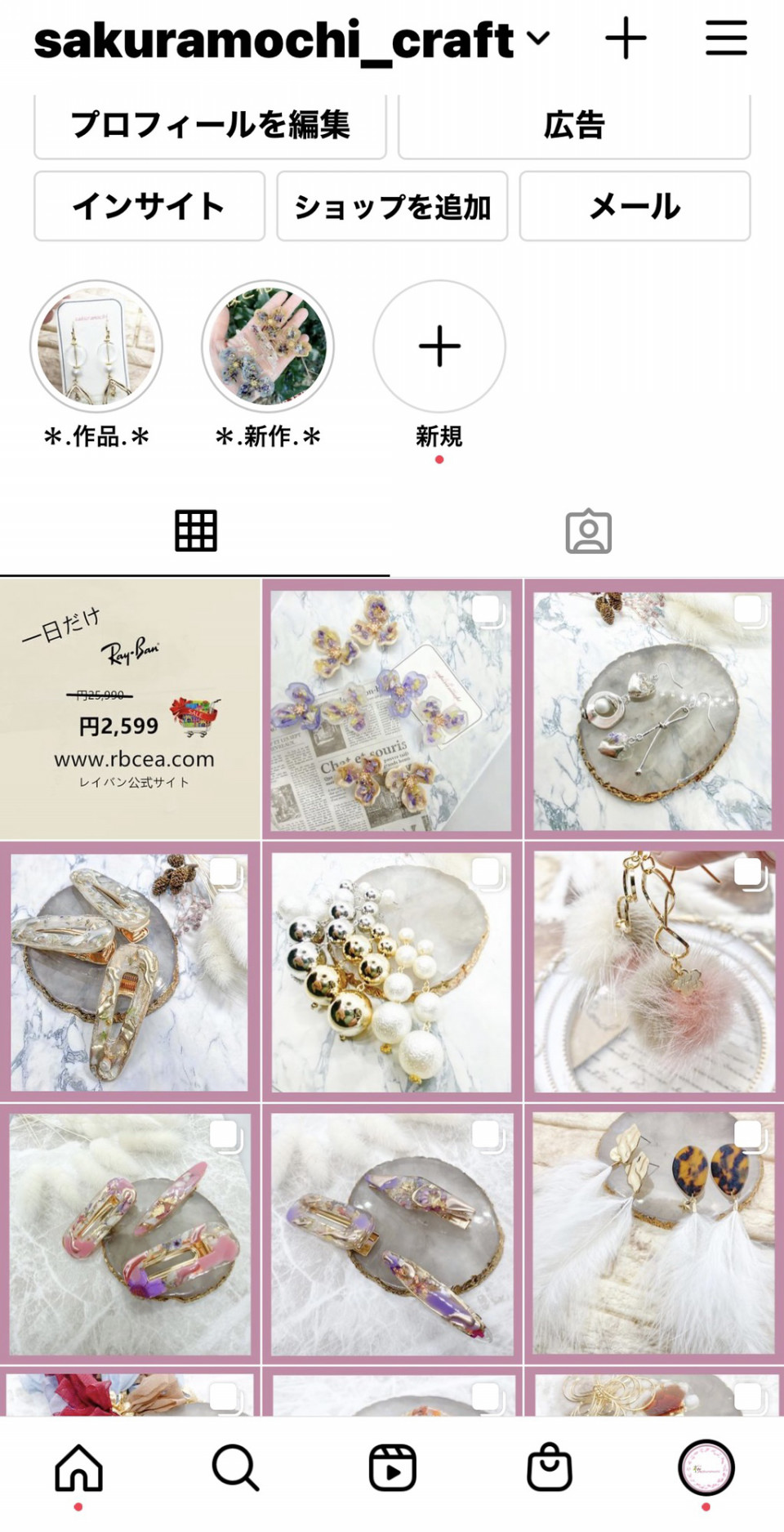Open the ＊.新作.＊ story highlight

[268, 346]
